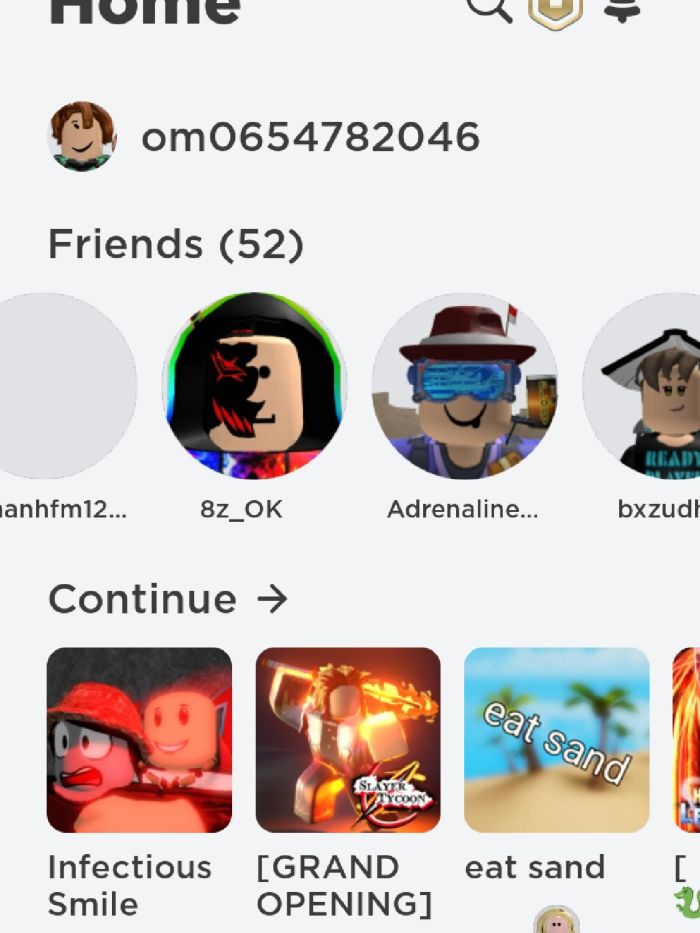Image resolution: width=700 pixels, height=933 pixels.
Task: Open the Grand Opening Slayer Tycoon game
Action: click(x=348, y=740)
